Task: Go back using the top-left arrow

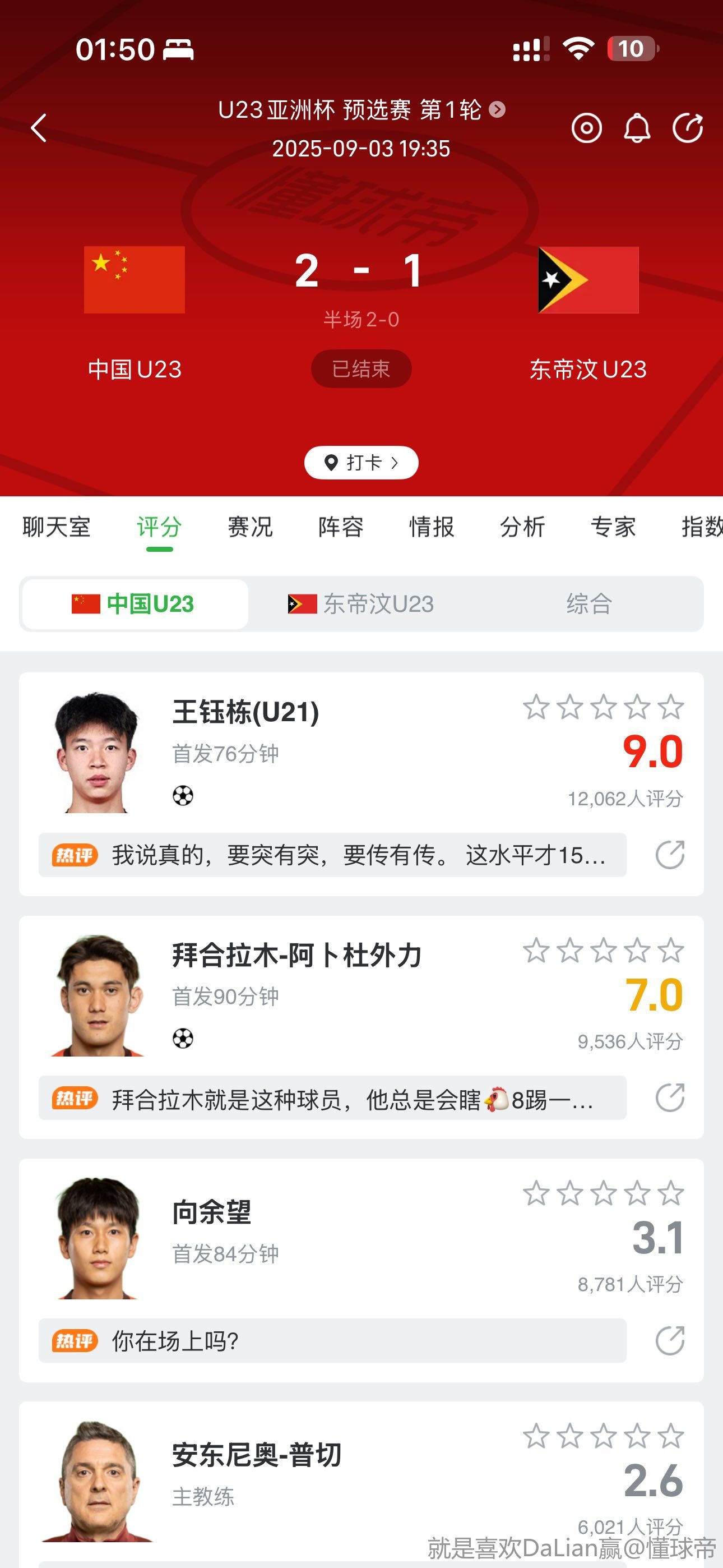Action: point(39,128)
